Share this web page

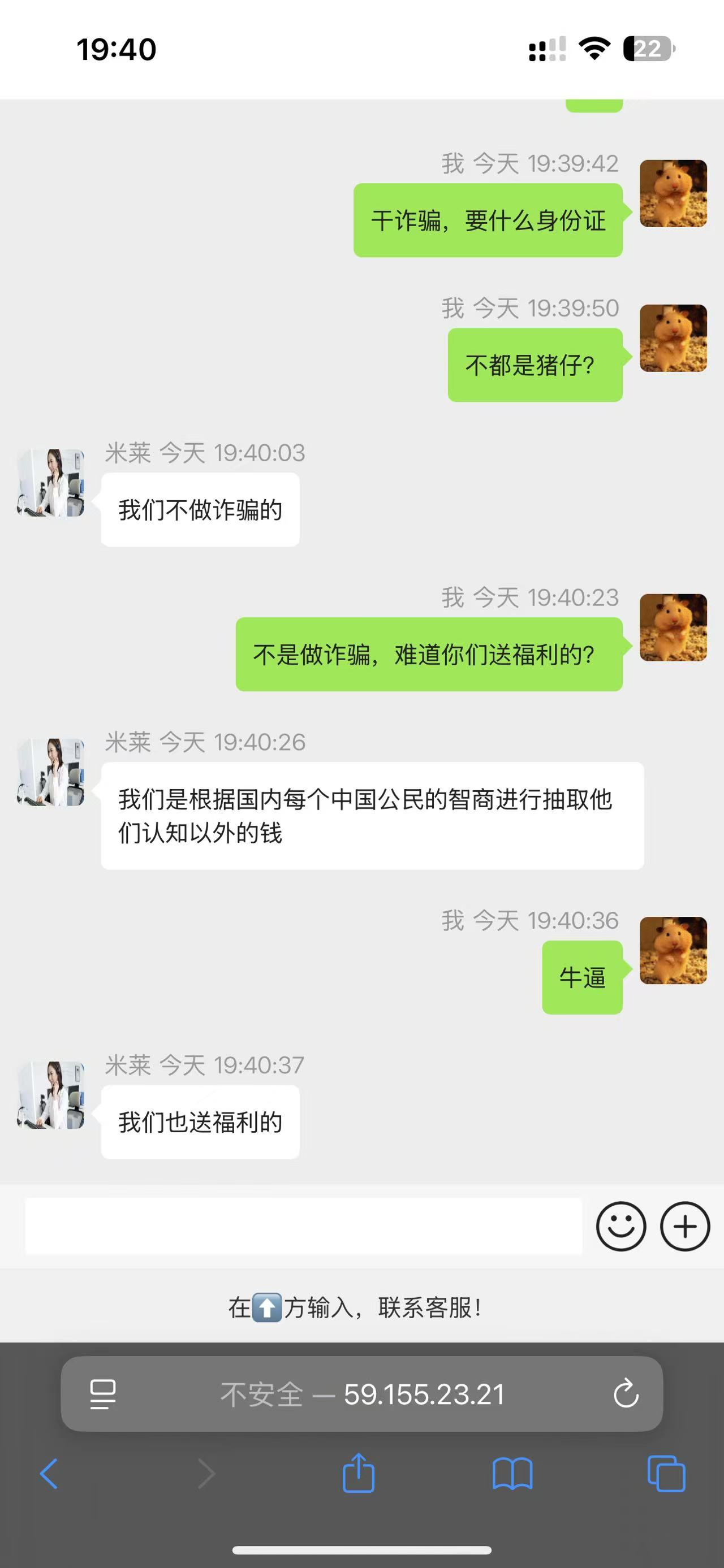pos(358,1472)
